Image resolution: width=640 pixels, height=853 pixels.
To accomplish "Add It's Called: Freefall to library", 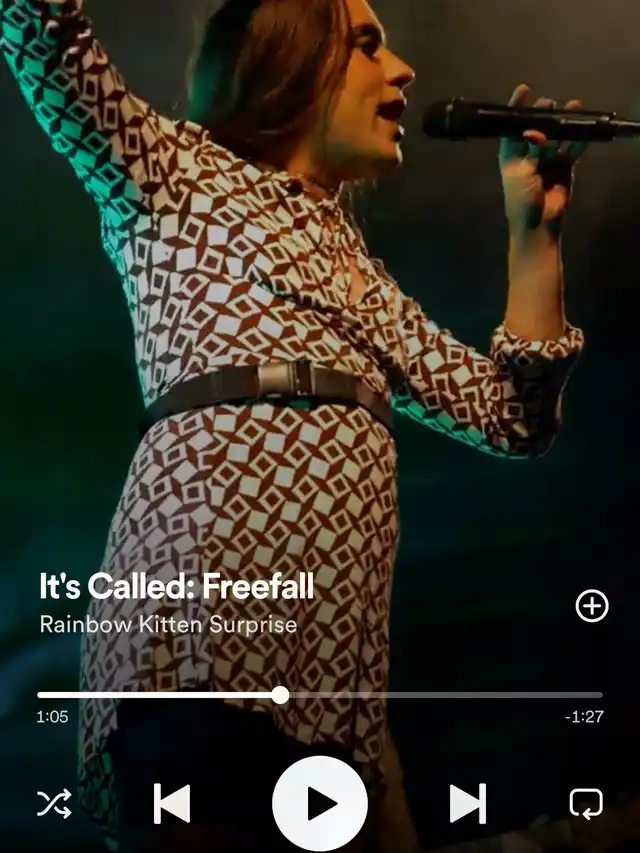I will (x=592, y=605).
